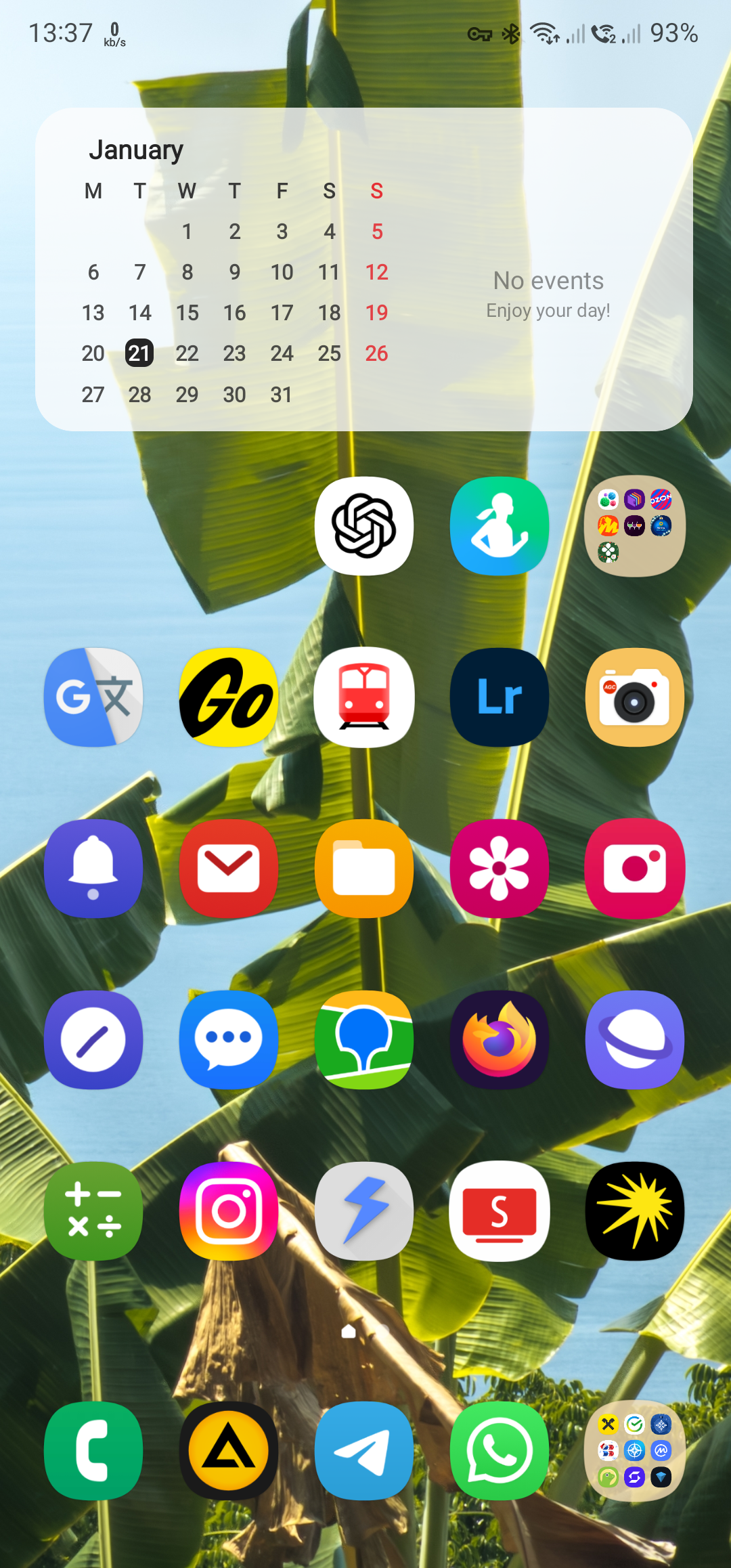Open the train schedule app
Image resolution: width=731 pixels, height=1568 pixels.
tap(364, 697)
